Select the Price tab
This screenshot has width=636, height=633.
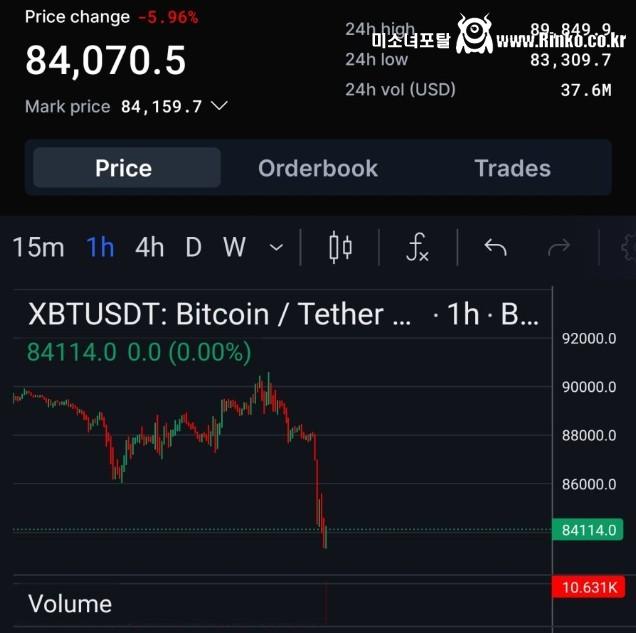pyautogui.click(x=123, y=168)
